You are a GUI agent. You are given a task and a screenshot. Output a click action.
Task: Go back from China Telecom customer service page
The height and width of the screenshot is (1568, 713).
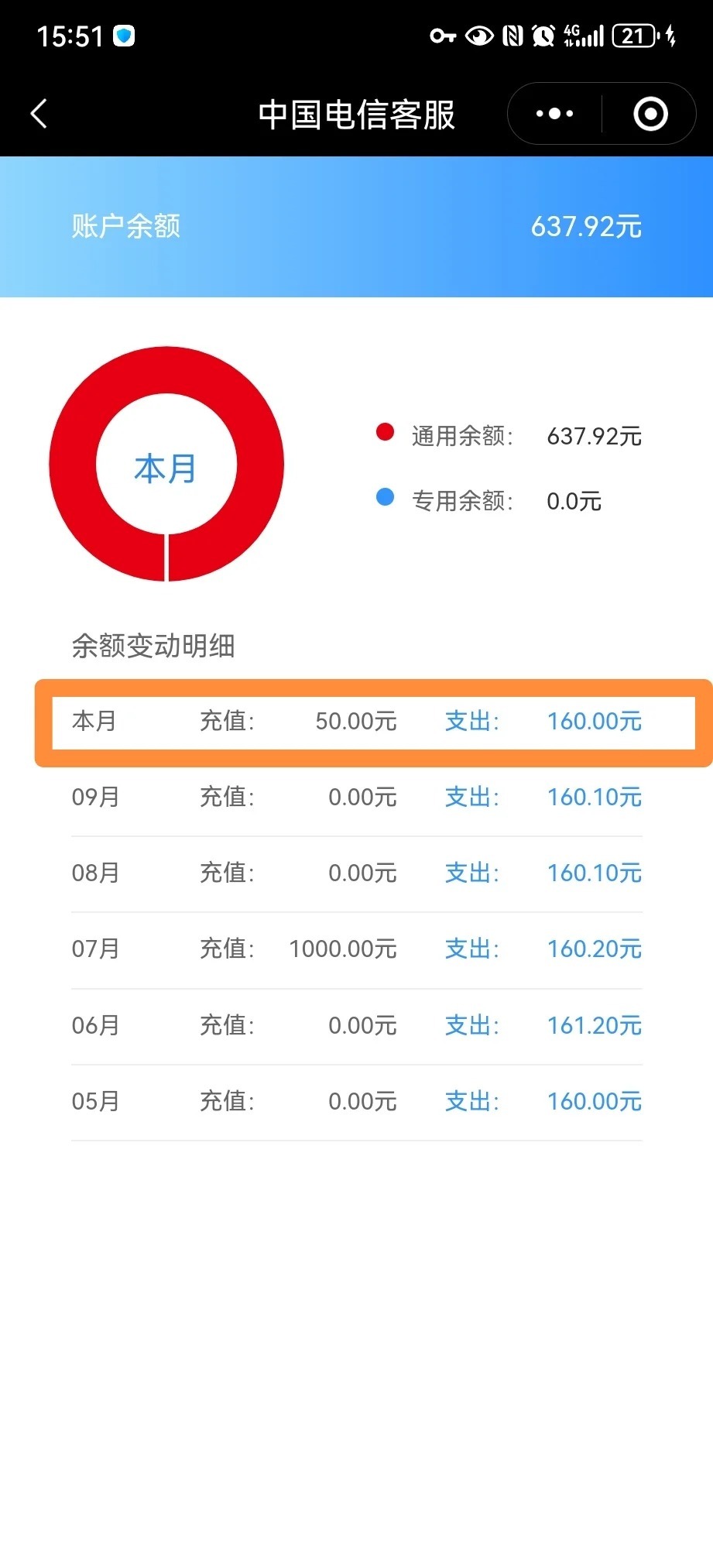[x=39, y=114]
